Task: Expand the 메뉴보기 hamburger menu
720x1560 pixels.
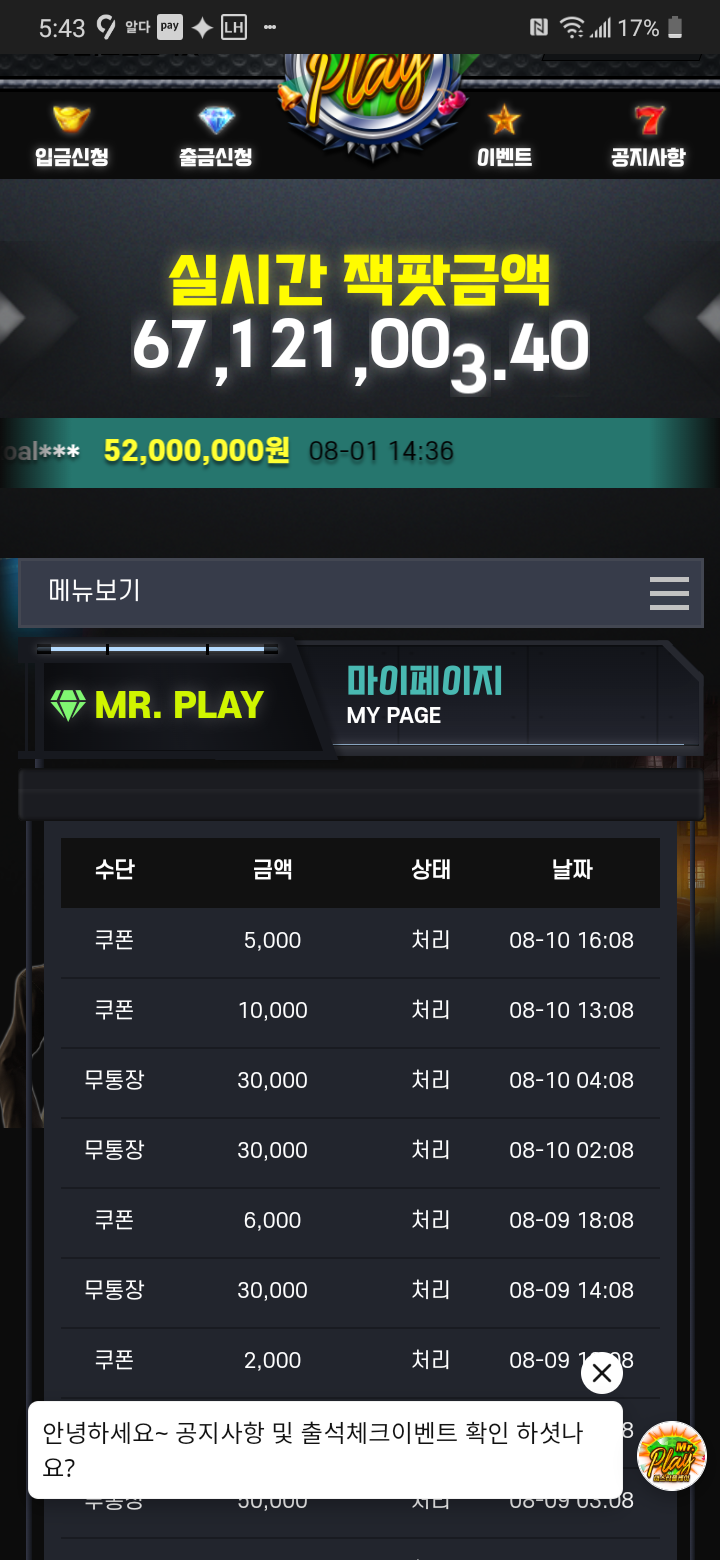Action: click(669, 593)
